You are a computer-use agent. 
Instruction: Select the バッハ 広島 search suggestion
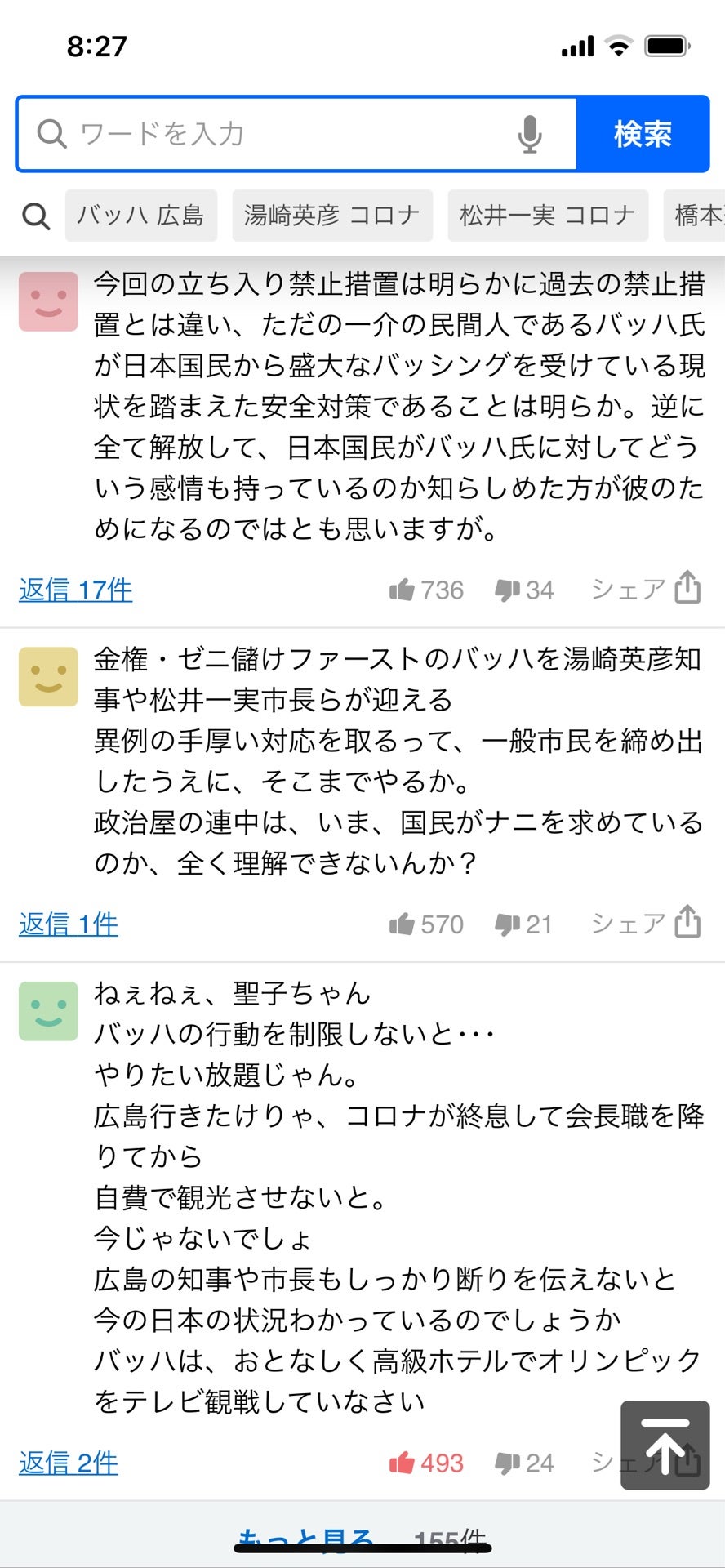point(140,215)
